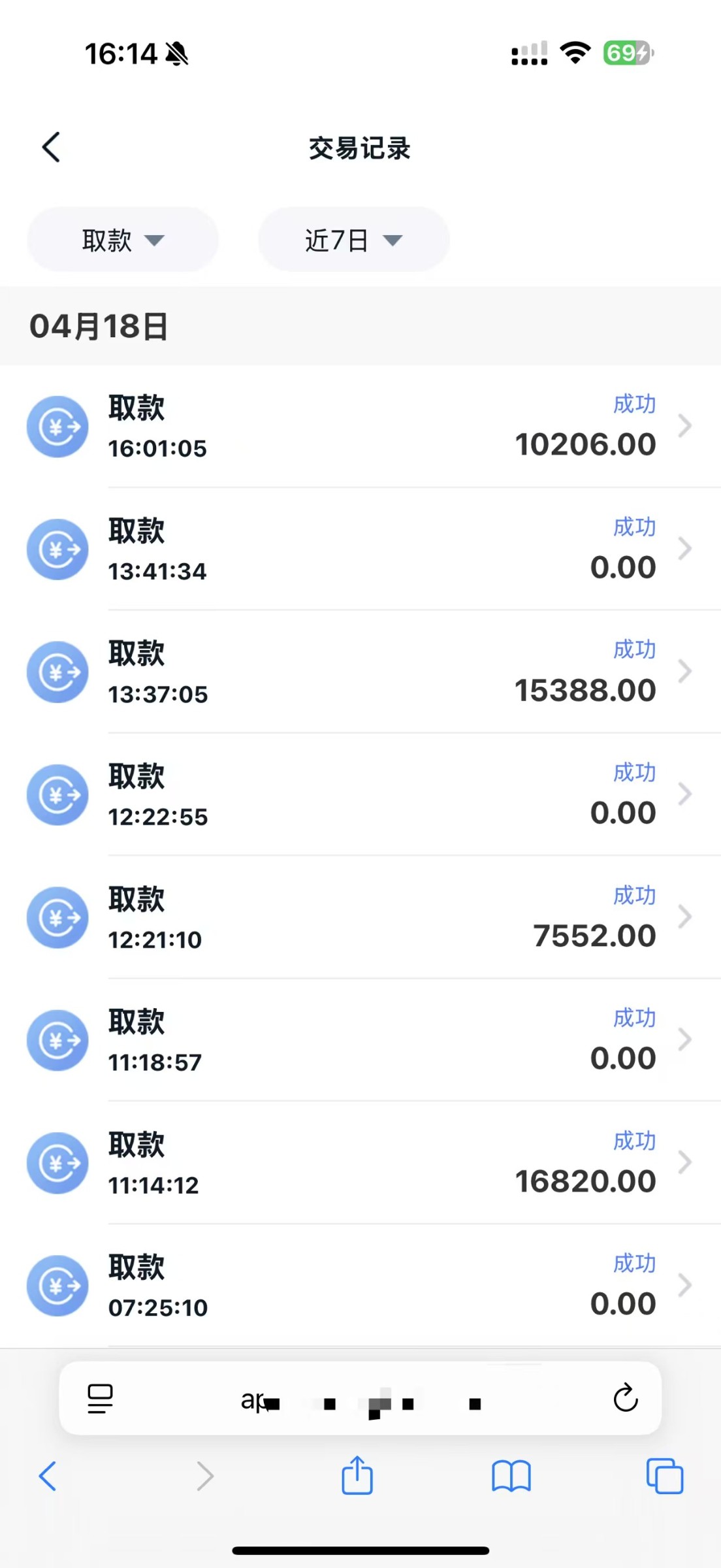Viewport: 721px width, 1568px height.
Task: Share this page from the Safari toolbar
Action: coord(357,1475)
